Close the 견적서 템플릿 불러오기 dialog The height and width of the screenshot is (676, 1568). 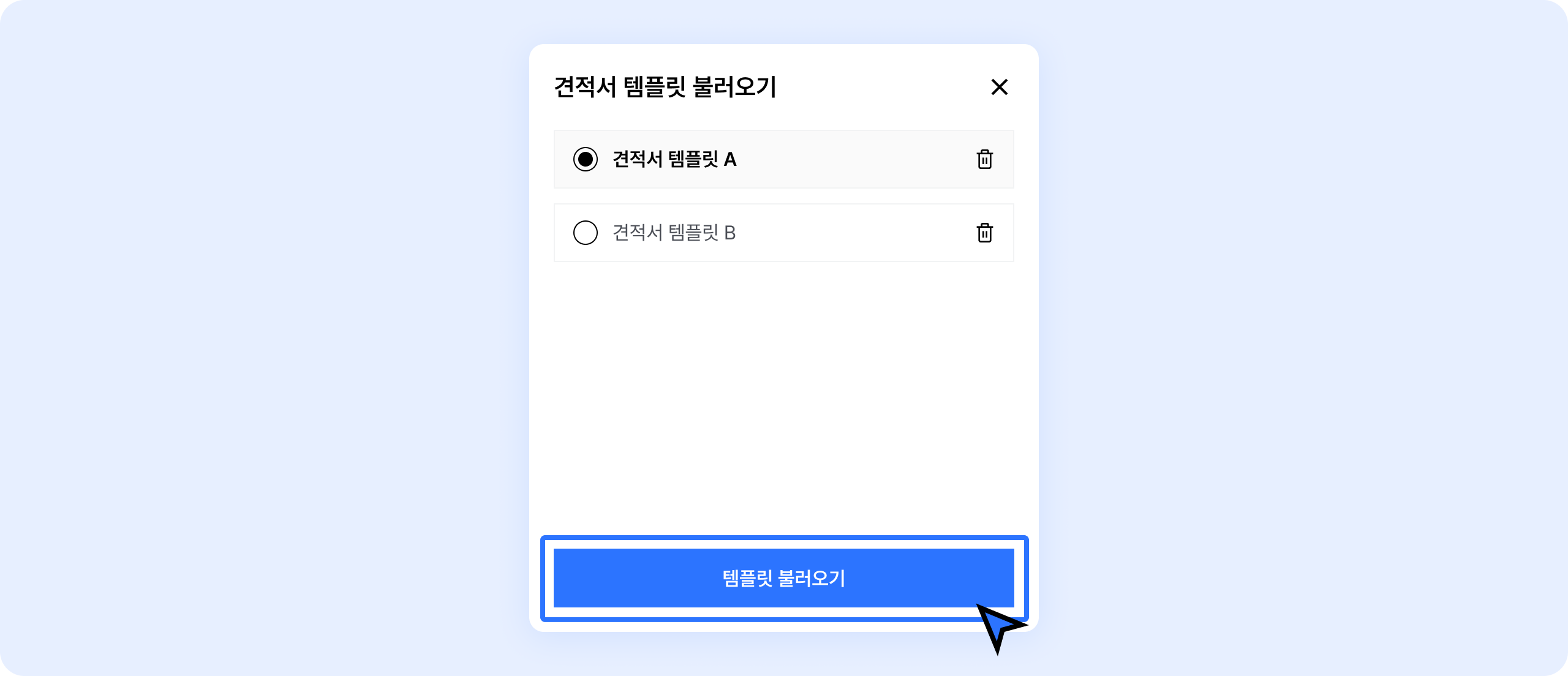point(999,87)
